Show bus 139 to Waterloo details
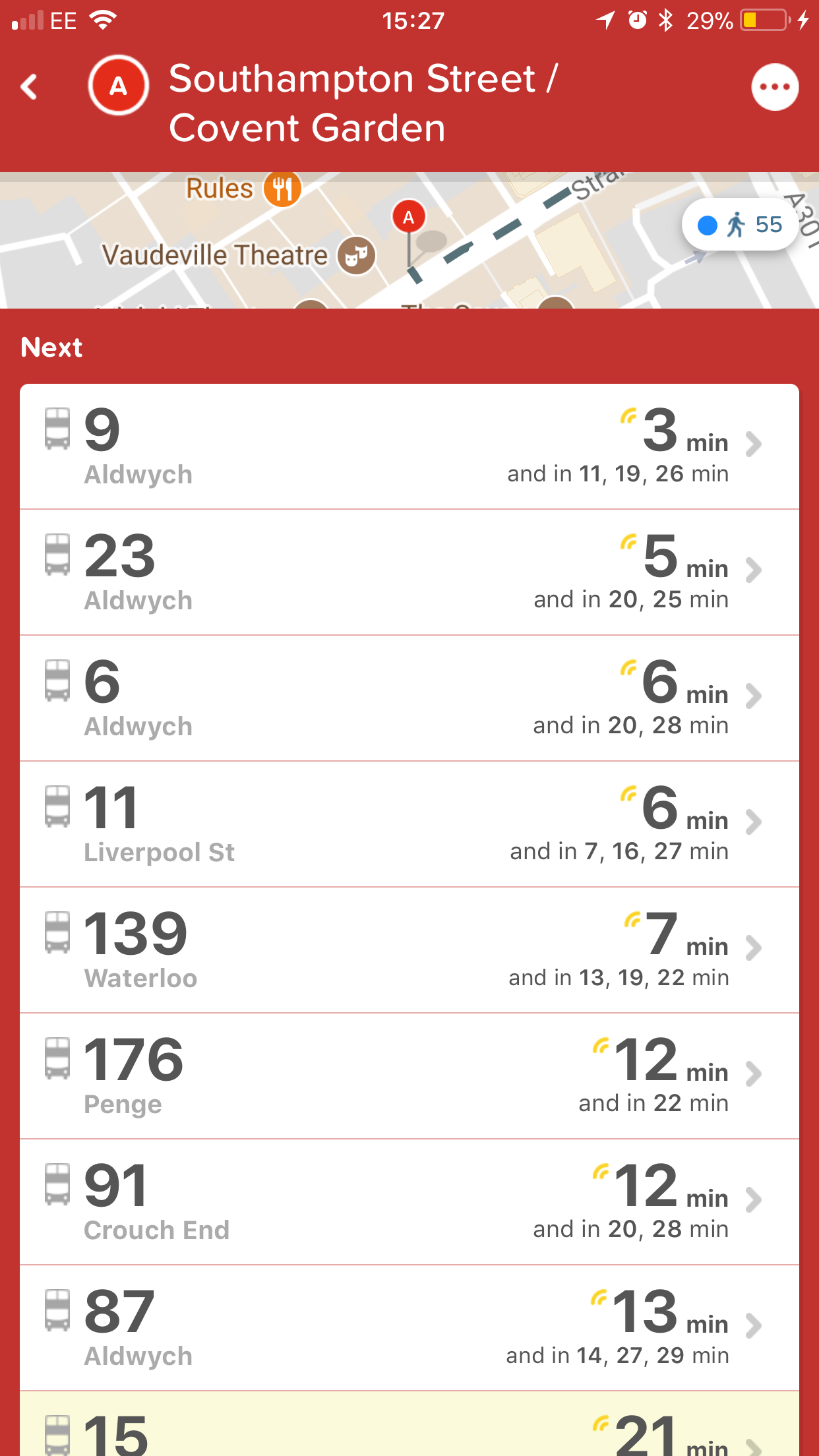819x1456 pixels. click(x=409, y=950)
